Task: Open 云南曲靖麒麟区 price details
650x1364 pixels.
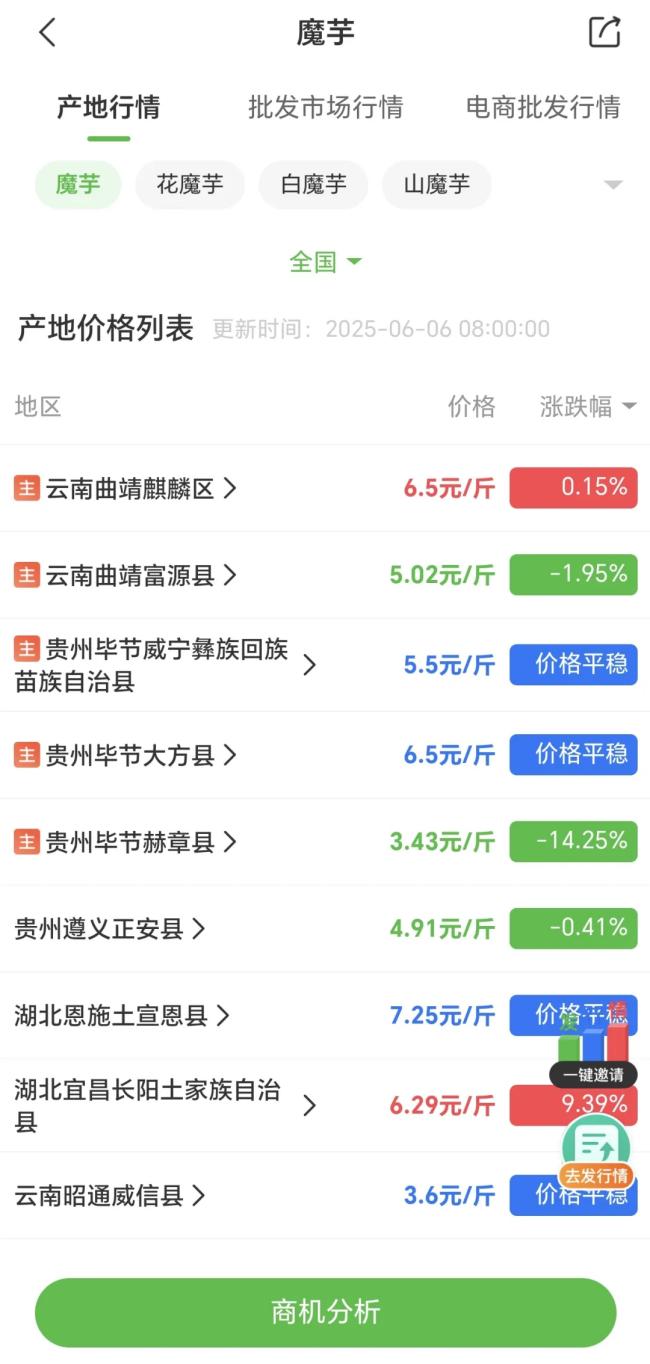Action: [325, 488]
